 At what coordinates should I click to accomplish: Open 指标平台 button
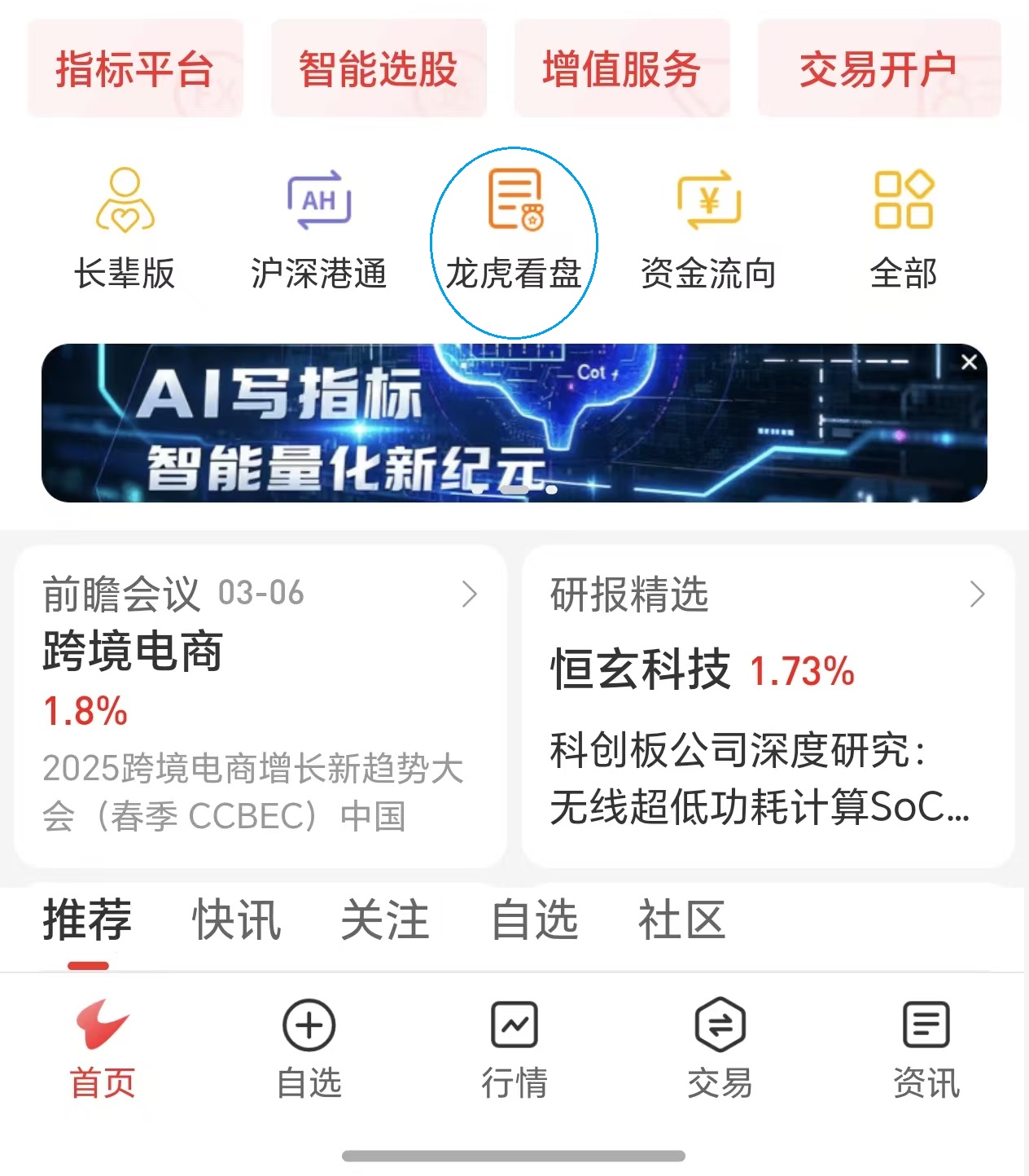[135, 68]
